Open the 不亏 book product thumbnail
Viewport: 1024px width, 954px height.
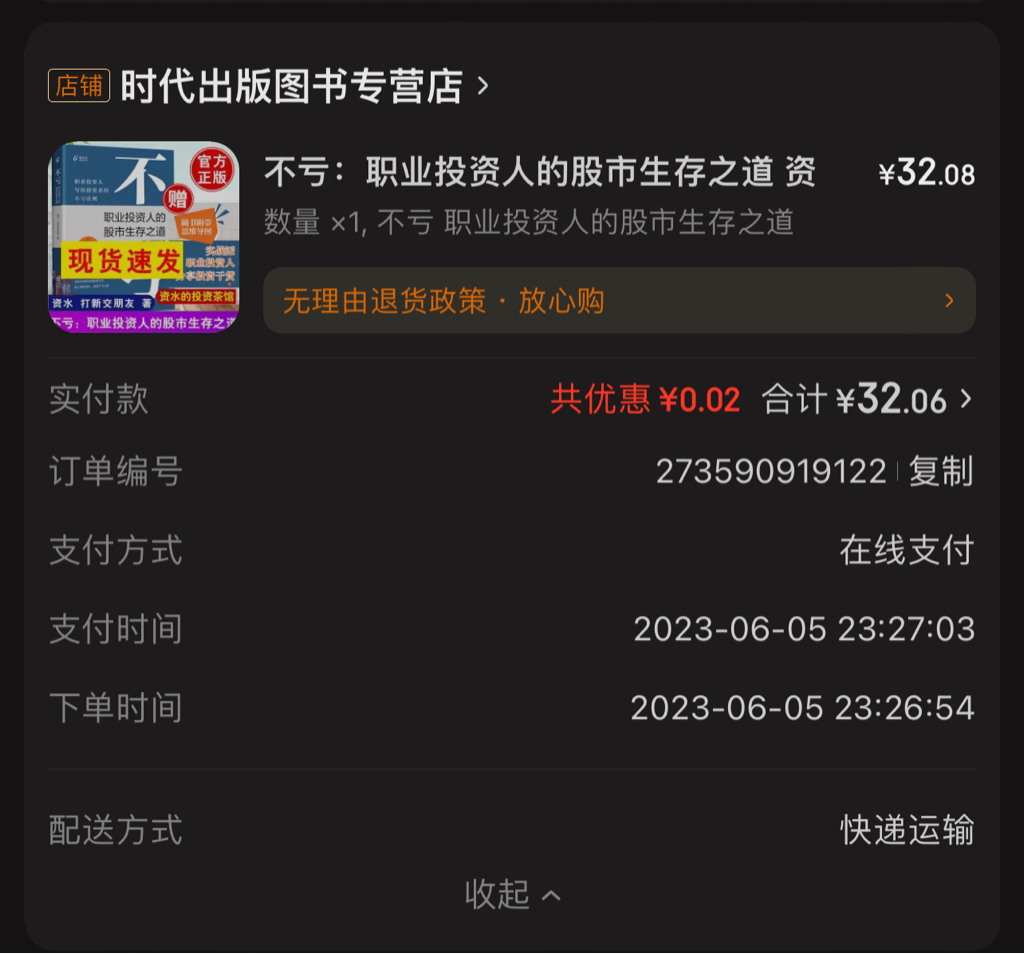click(x=144, y=236)
